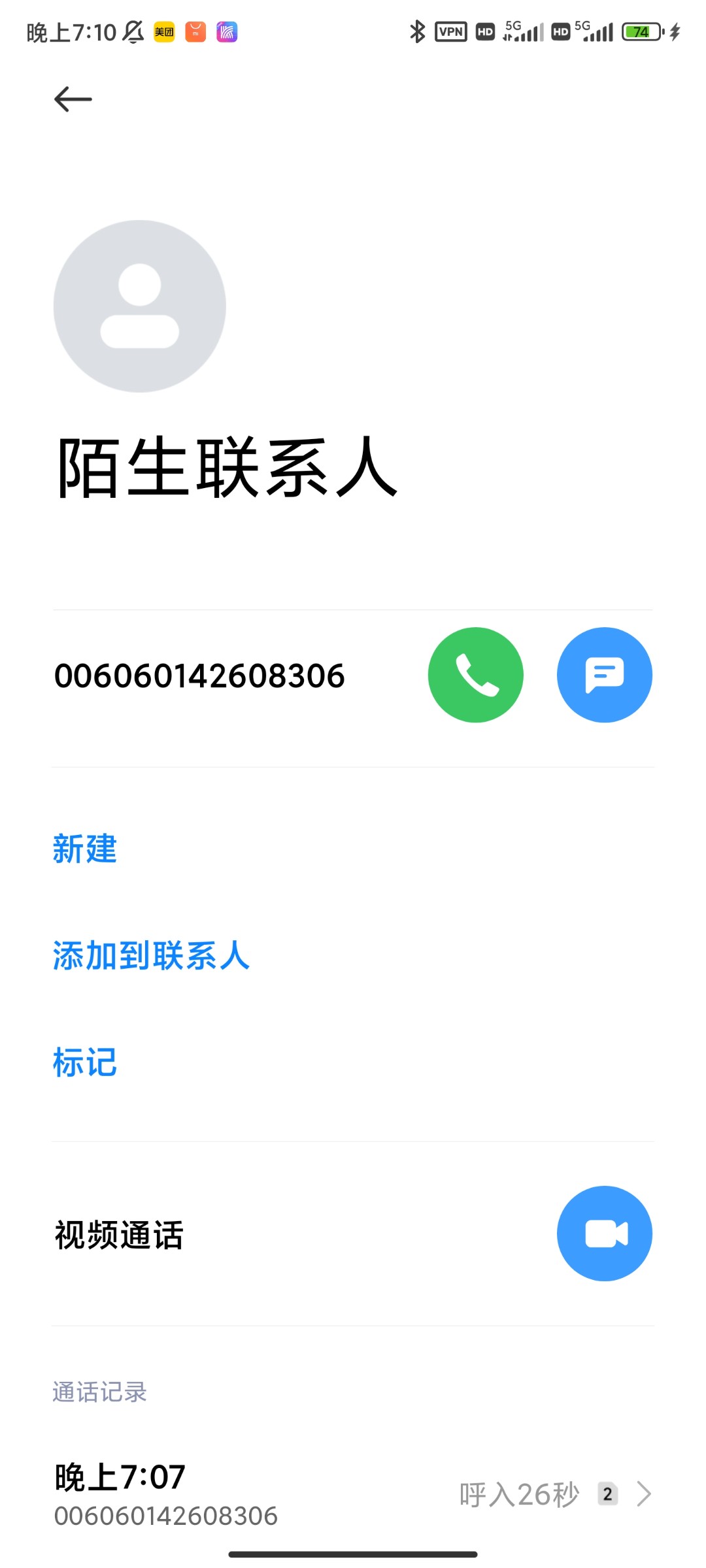Tap the unknown contact avatar
Viewport: 706px width, 1568px height.
pyautogui.click(x=140, y=306)
